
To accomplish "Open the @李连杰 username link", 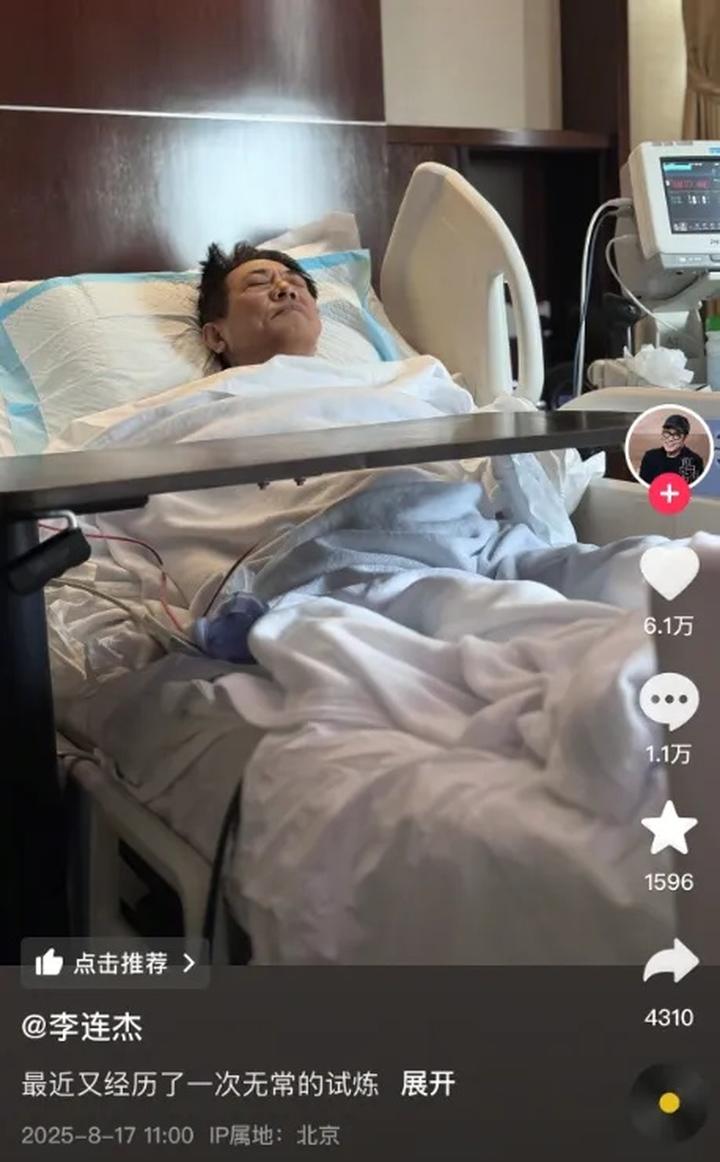I will [x=82, y=1026].
